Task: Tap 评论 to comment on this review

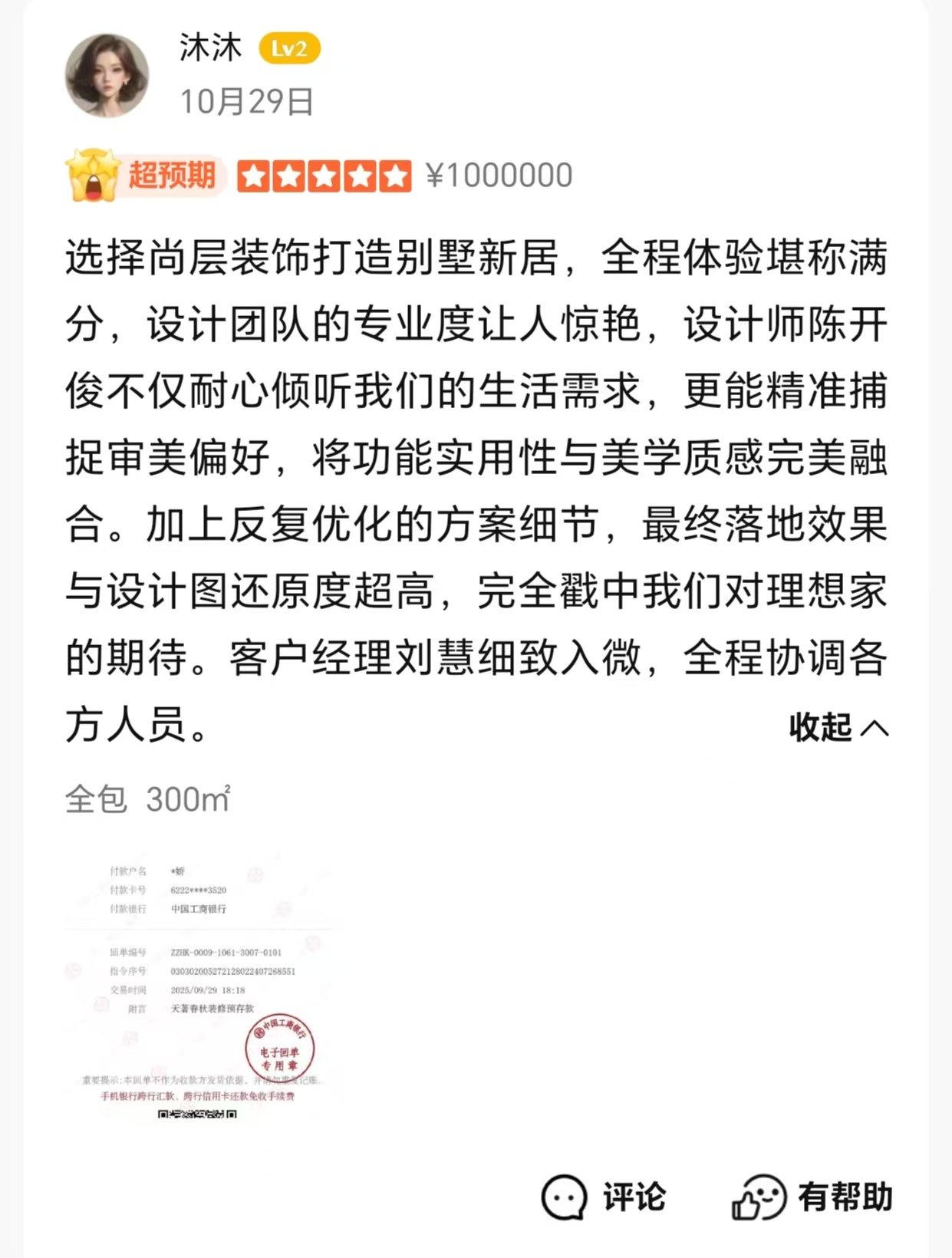Action: 604,1197
